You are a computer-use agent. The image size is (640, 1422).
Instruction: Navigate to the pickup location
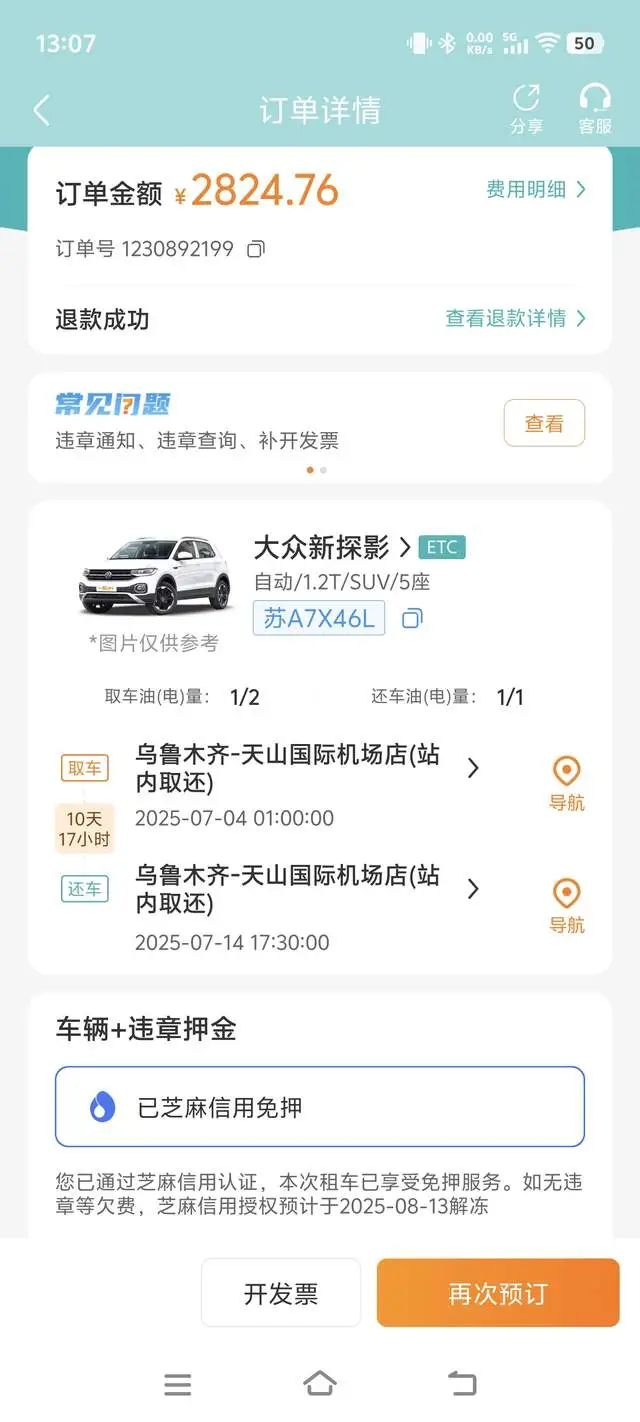(567, 783)
